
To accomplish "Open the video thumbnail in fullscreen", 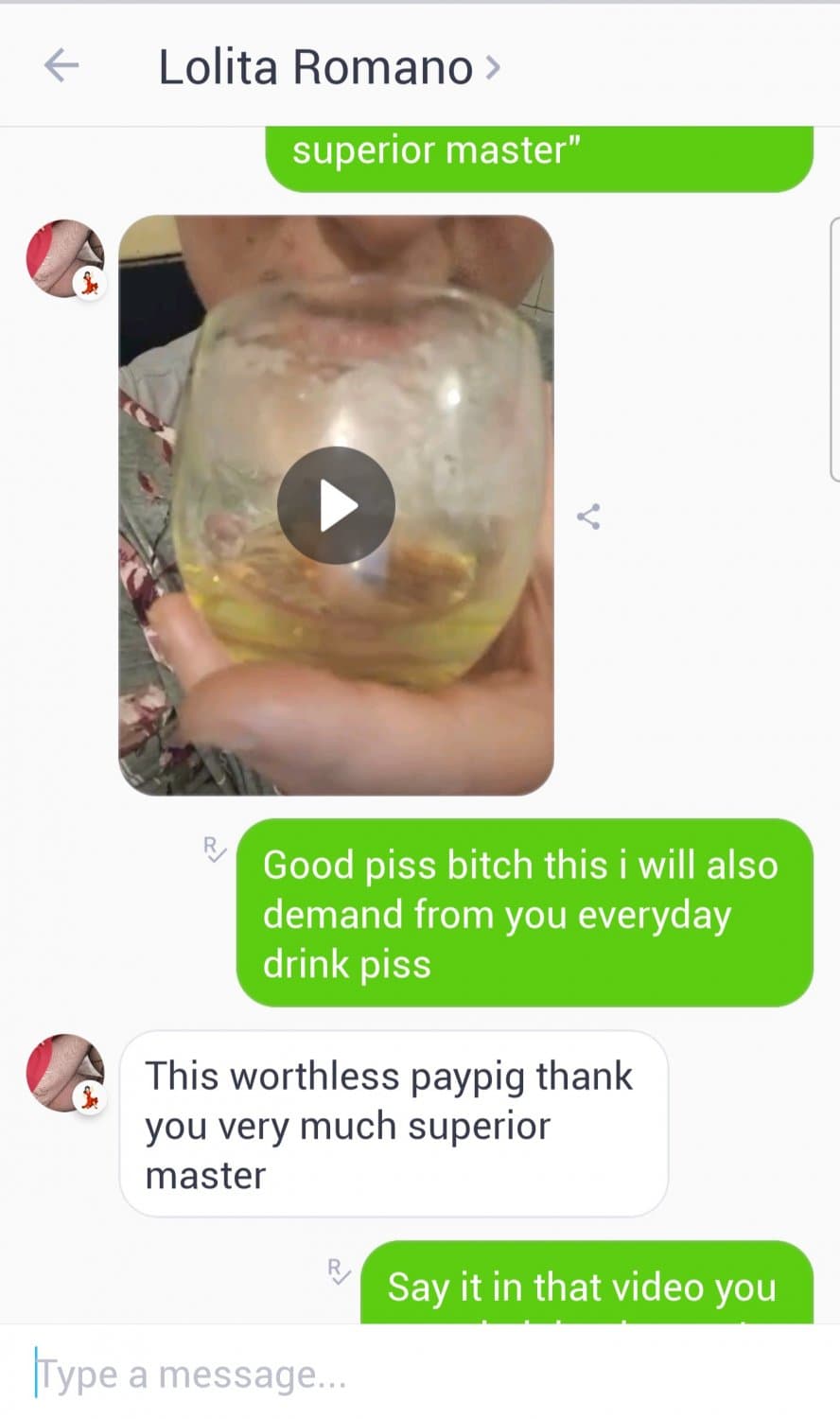I will pyautogui.click(x=335, y=505).
